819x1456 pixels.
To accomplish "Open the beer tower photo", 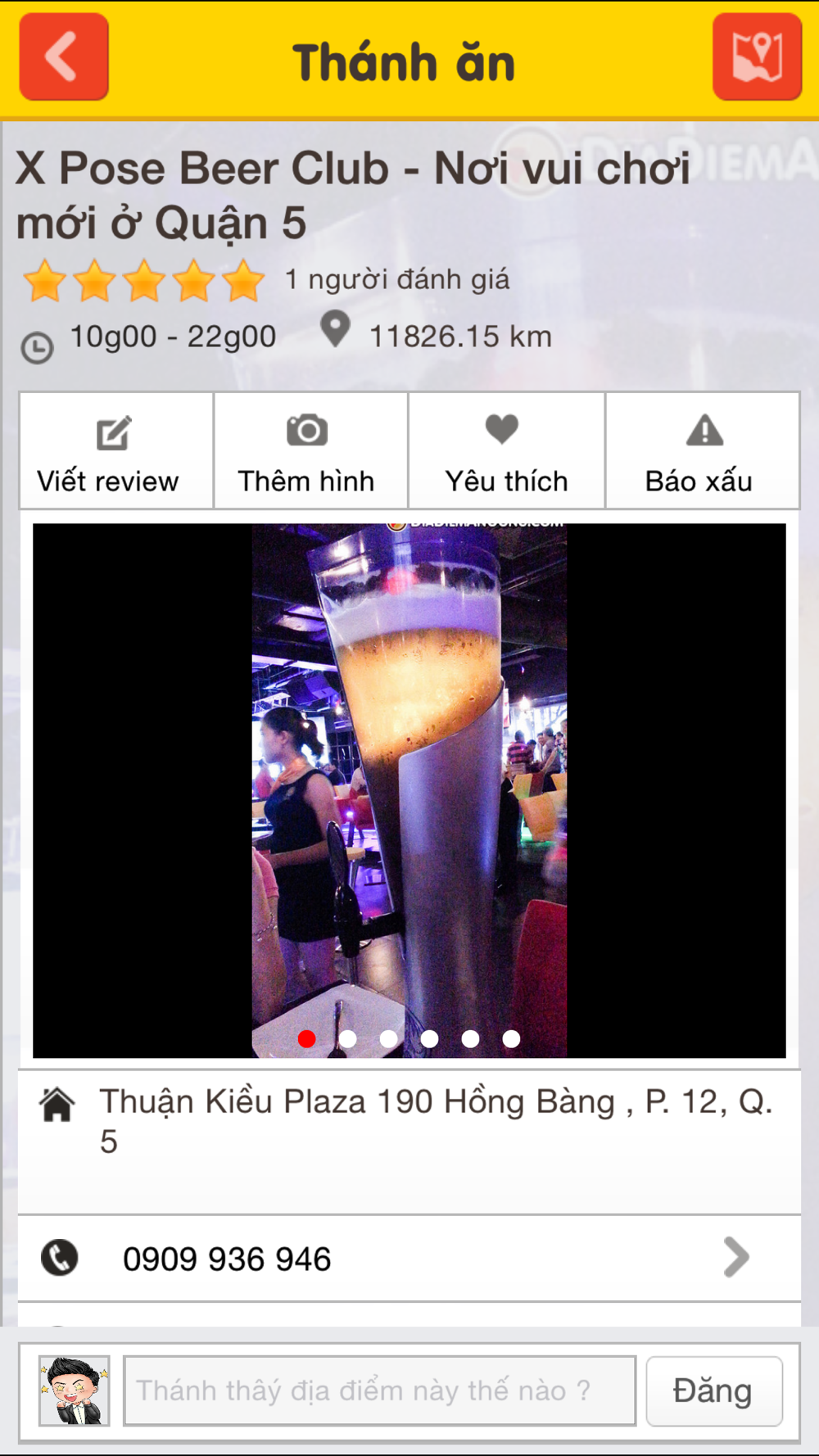I will (409, 789).
